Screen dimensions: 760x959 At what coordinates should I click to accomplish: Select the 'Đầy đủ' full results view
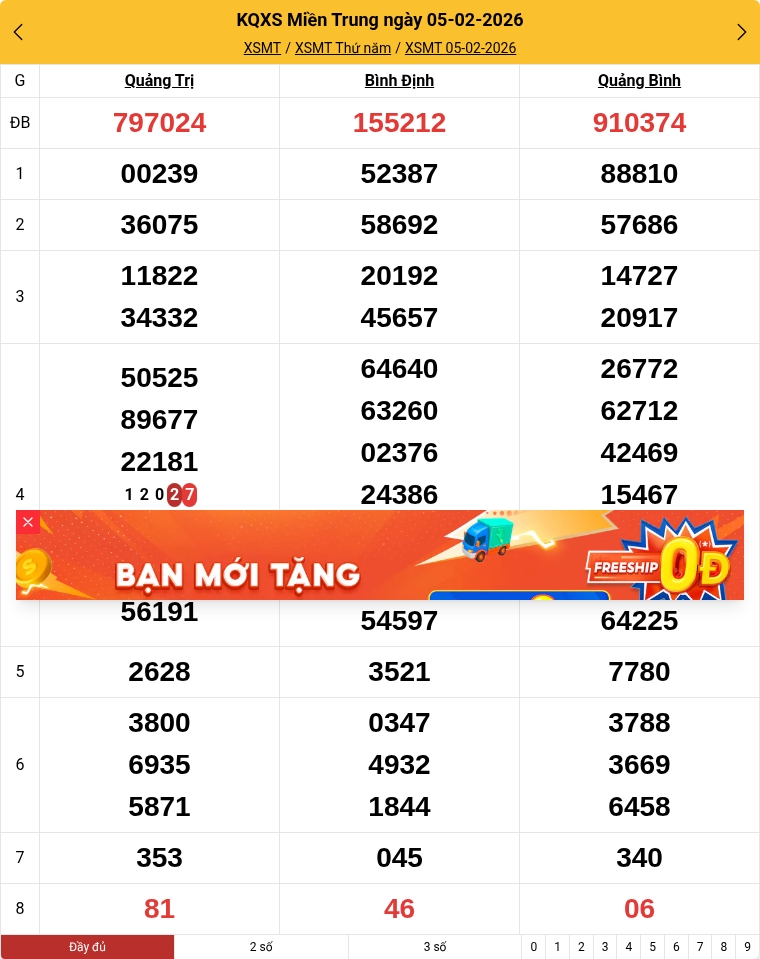point(87,947)
